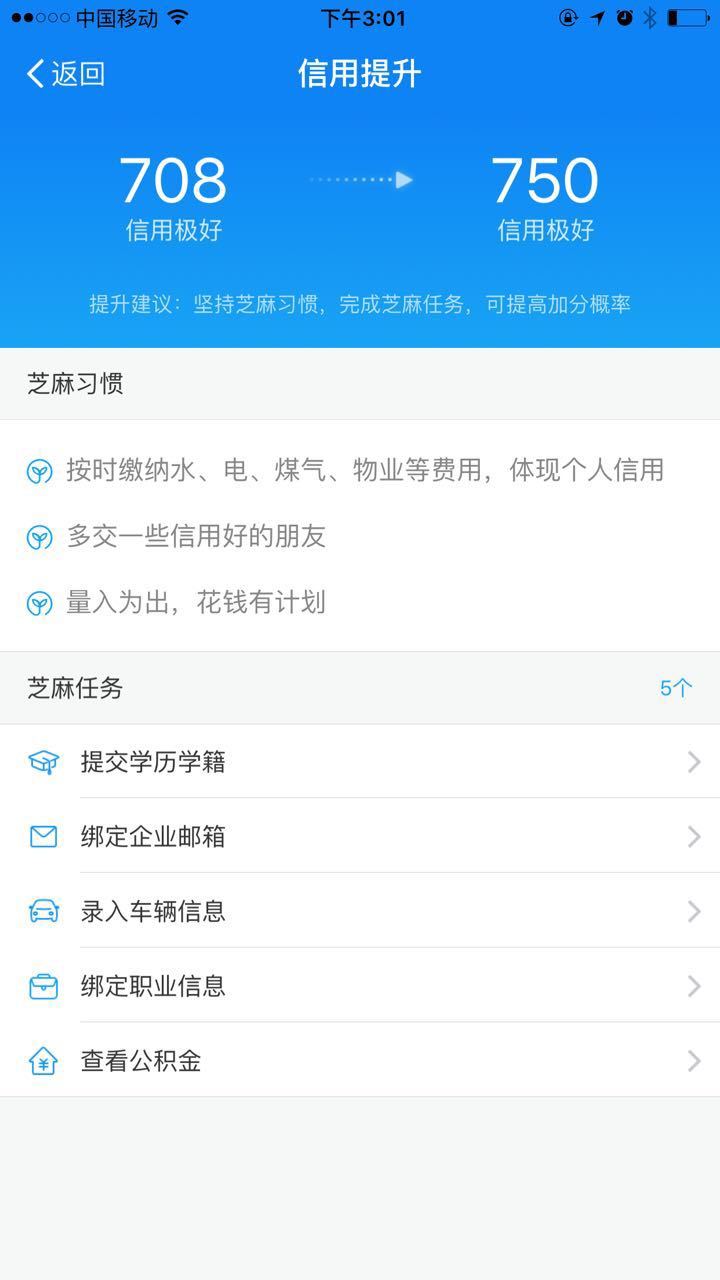
Task: Open the 绑定职业信息 task
Action: point(360,986)
